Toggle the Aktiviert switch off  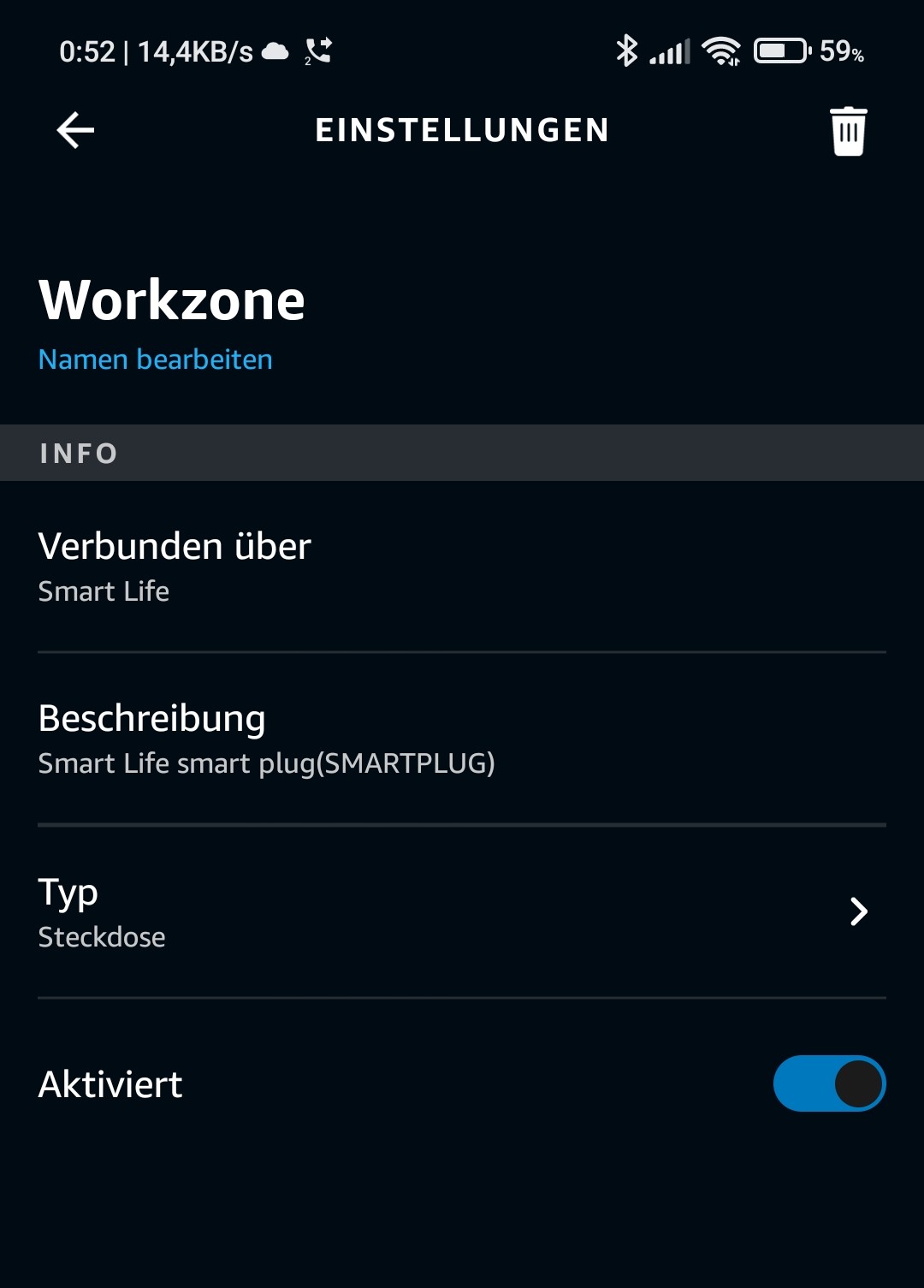coord(828,1083)
